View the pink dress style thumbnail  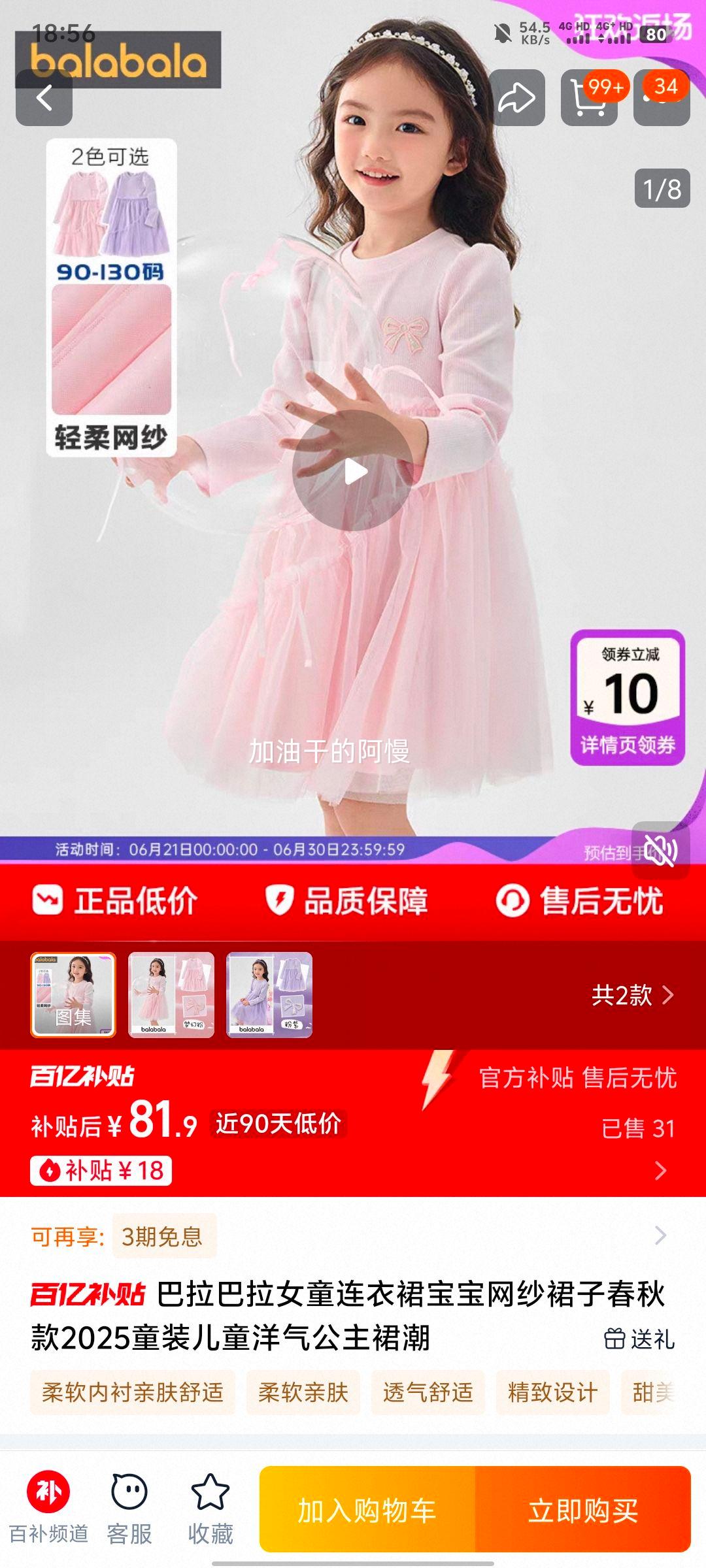[171, 995]
